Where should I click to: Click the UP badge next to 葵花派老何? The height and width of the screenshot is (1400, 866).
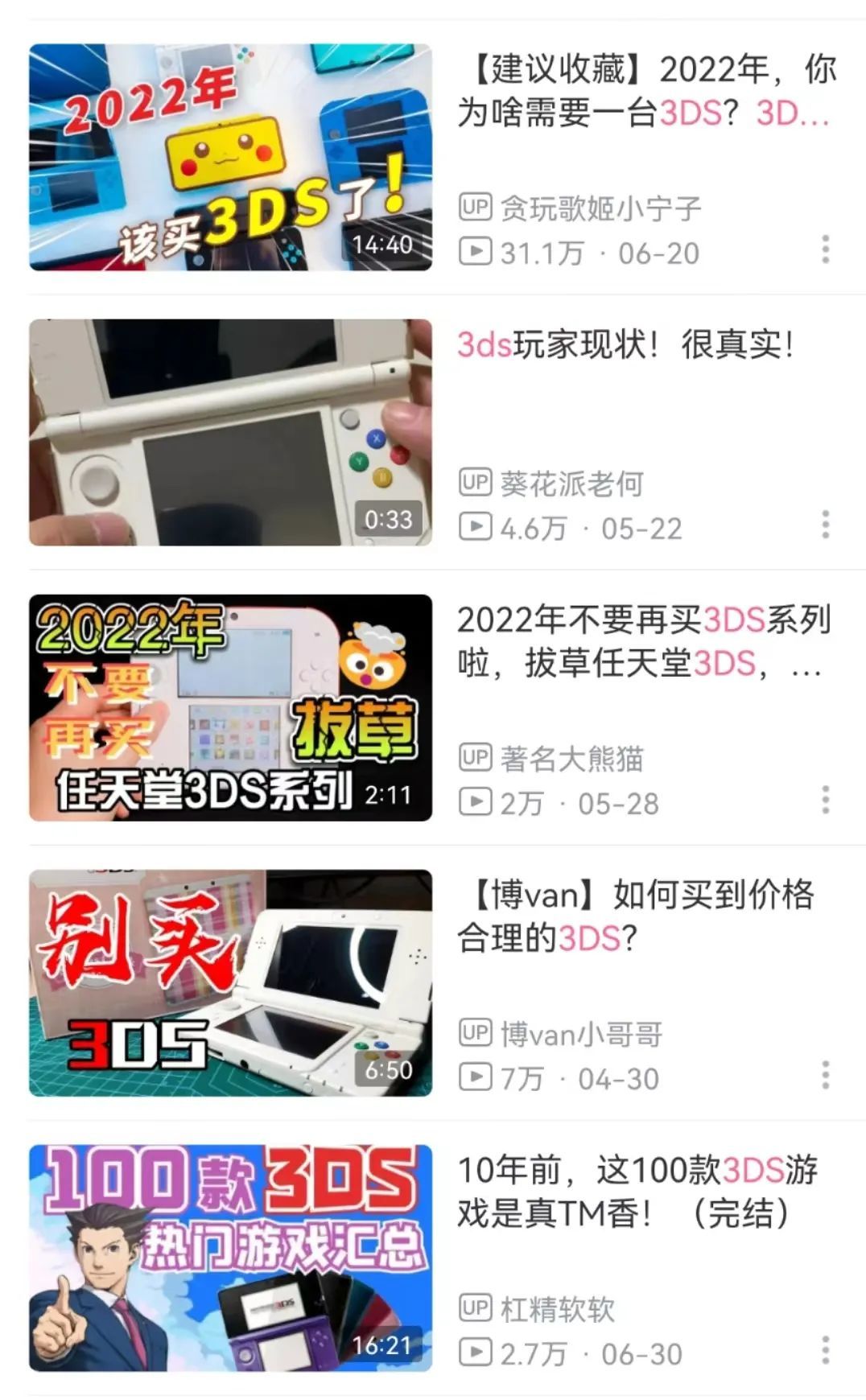(476, 483)
